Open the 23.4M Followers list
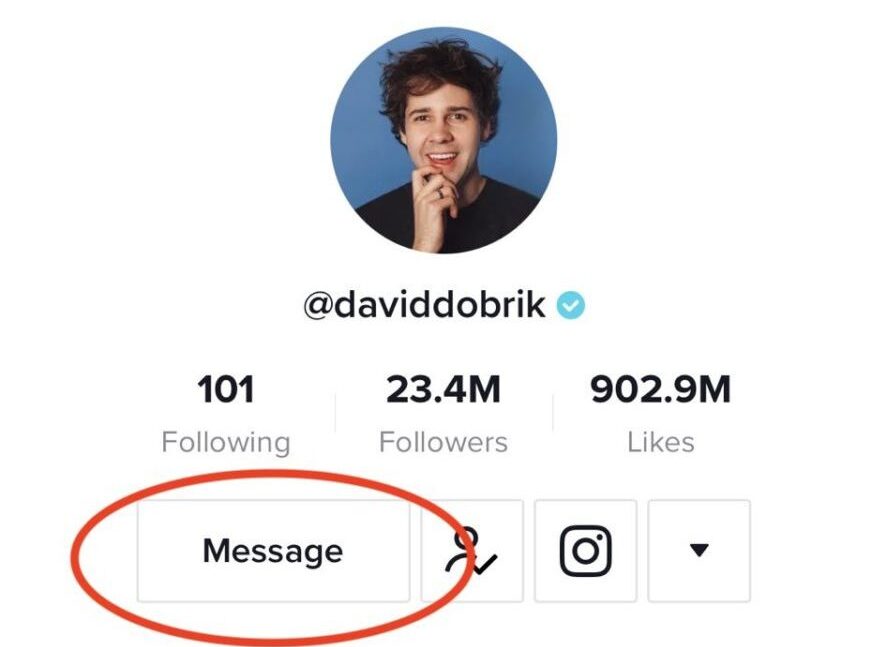The width and height of the screenshot is (887, 647). pyautogui.click(x=443, y=412)
